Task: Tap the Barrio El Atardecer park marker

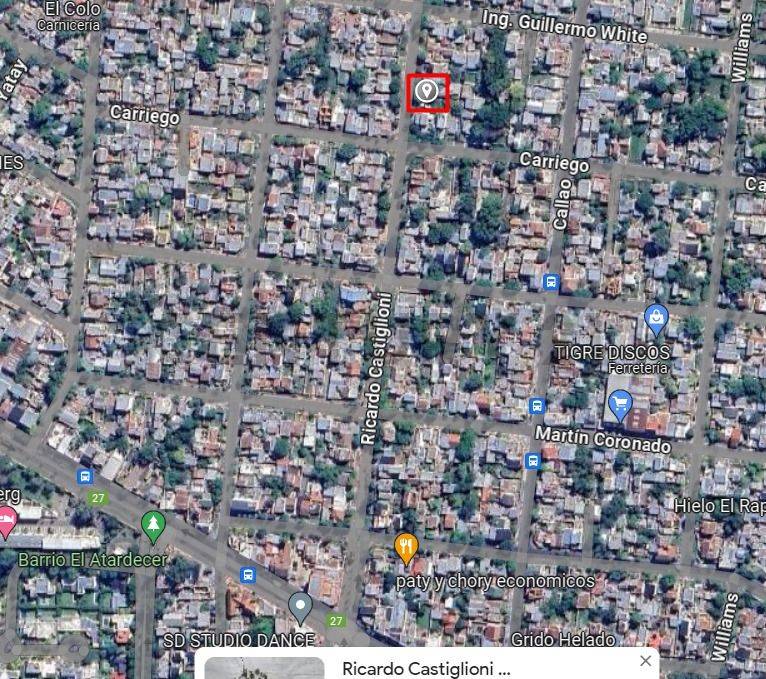Action: coord(152,523)
